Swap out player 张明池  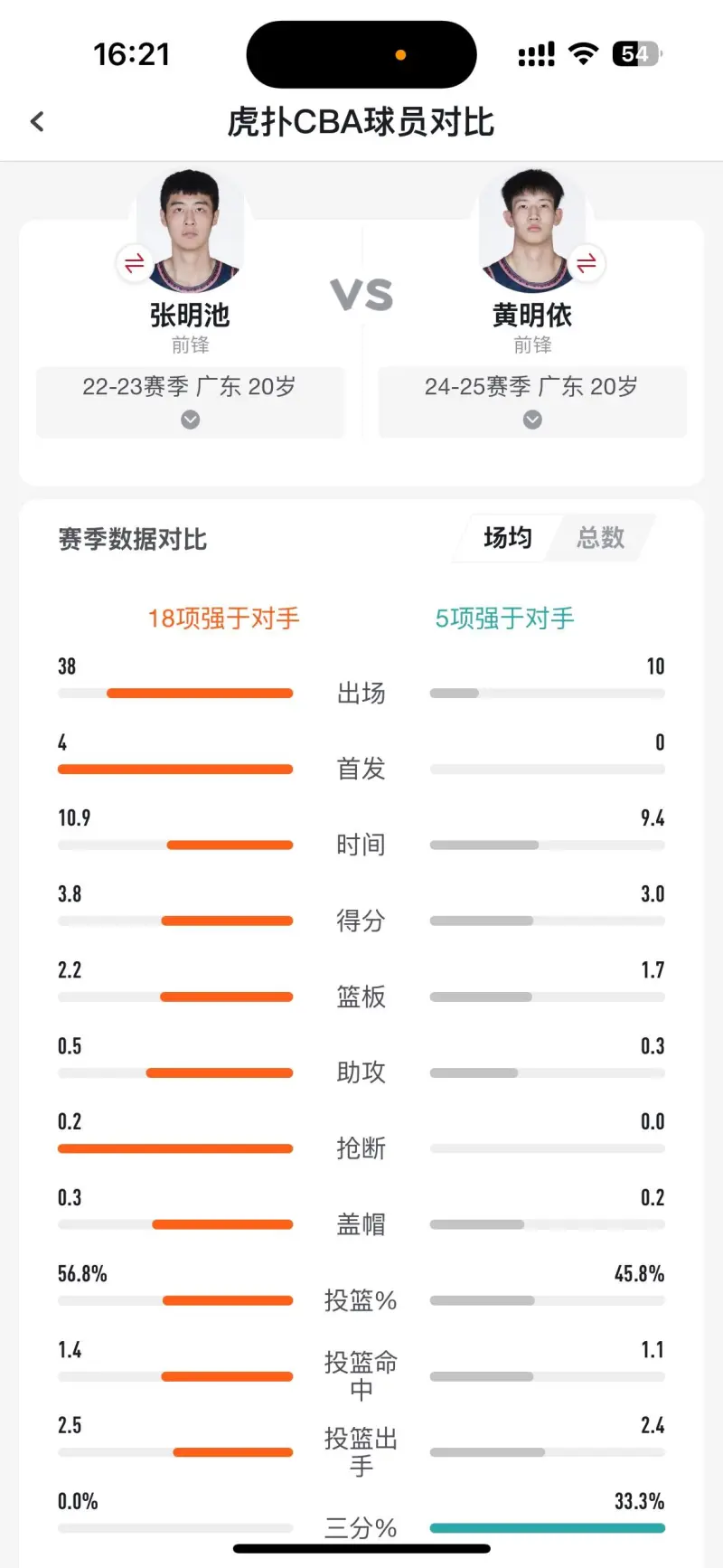point(134,263)
